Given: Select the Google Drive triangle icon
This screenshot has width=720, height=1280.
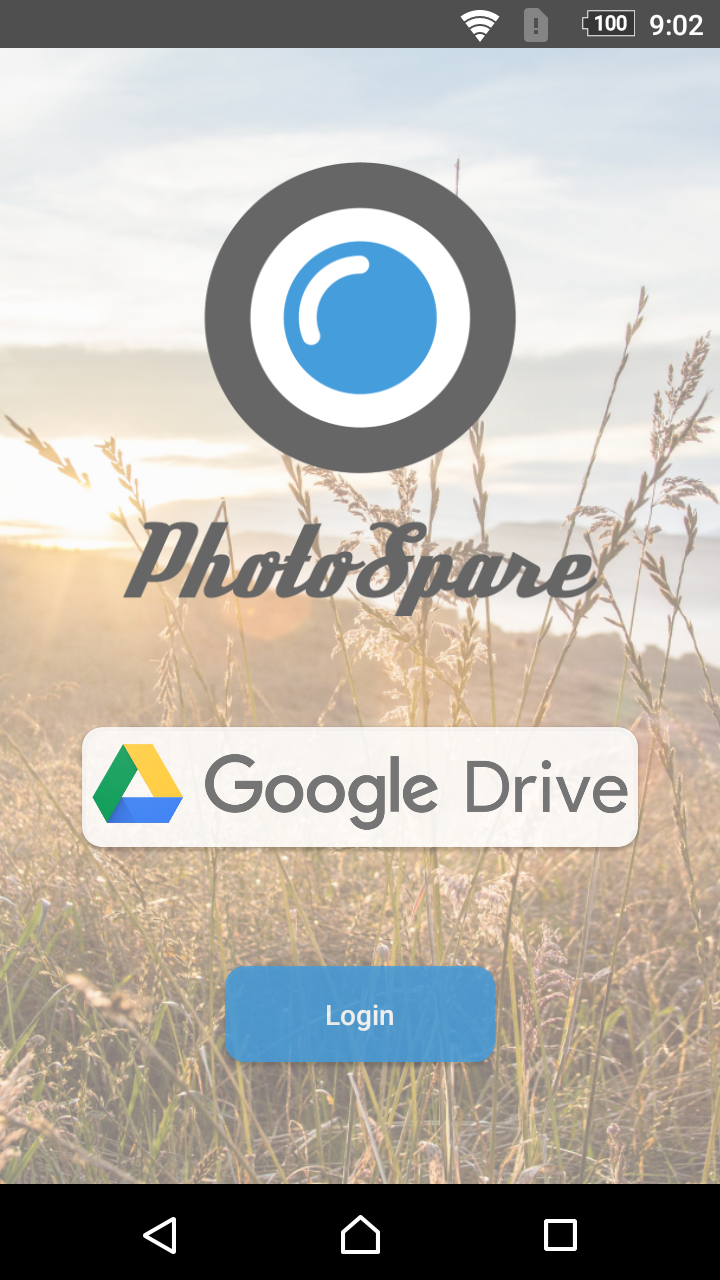Looking at the screenshot, I should [140, 785].
